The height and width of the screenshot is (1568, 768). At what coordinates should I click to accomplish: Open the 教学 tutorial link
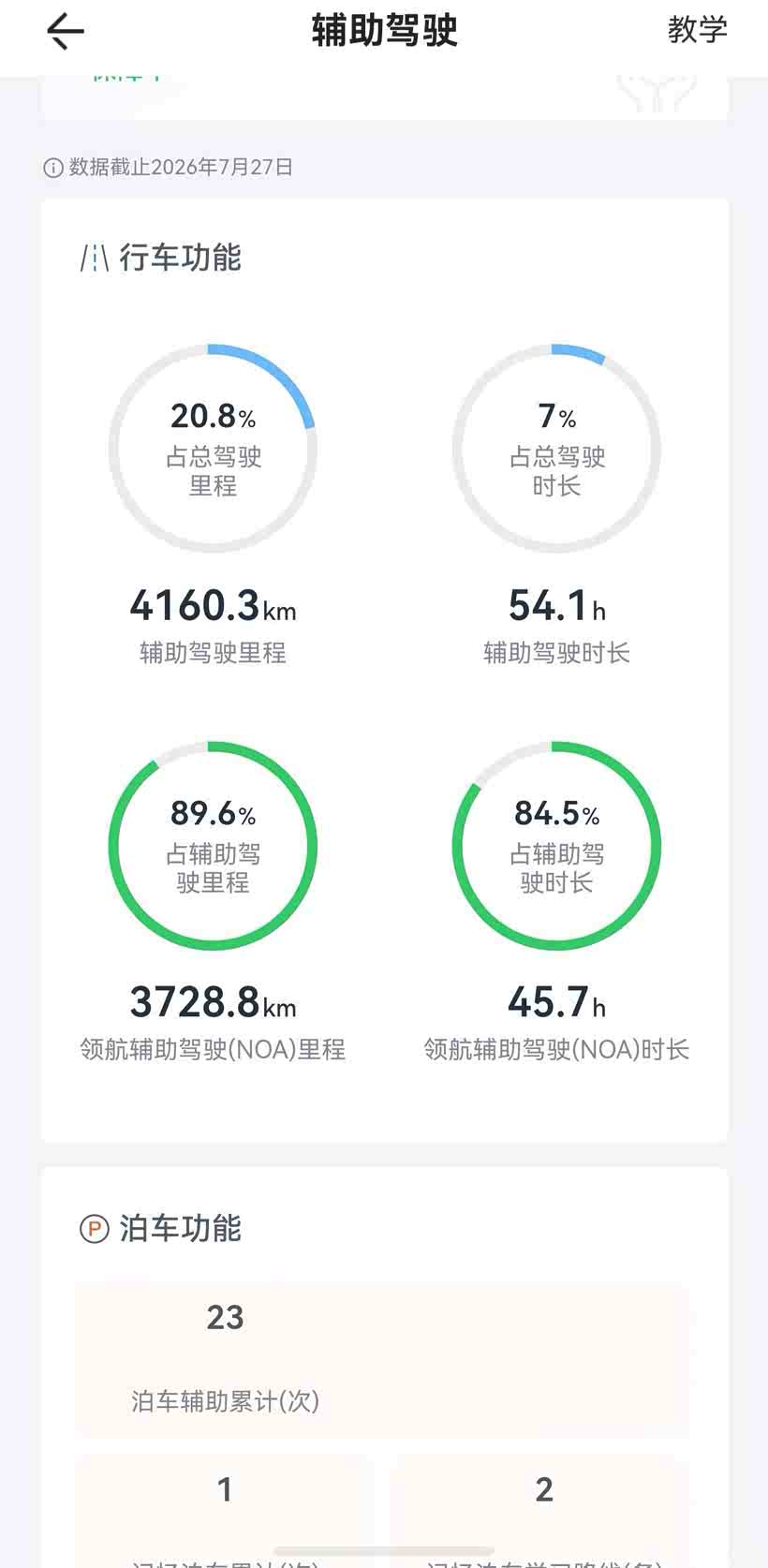[x=697, y=30]
